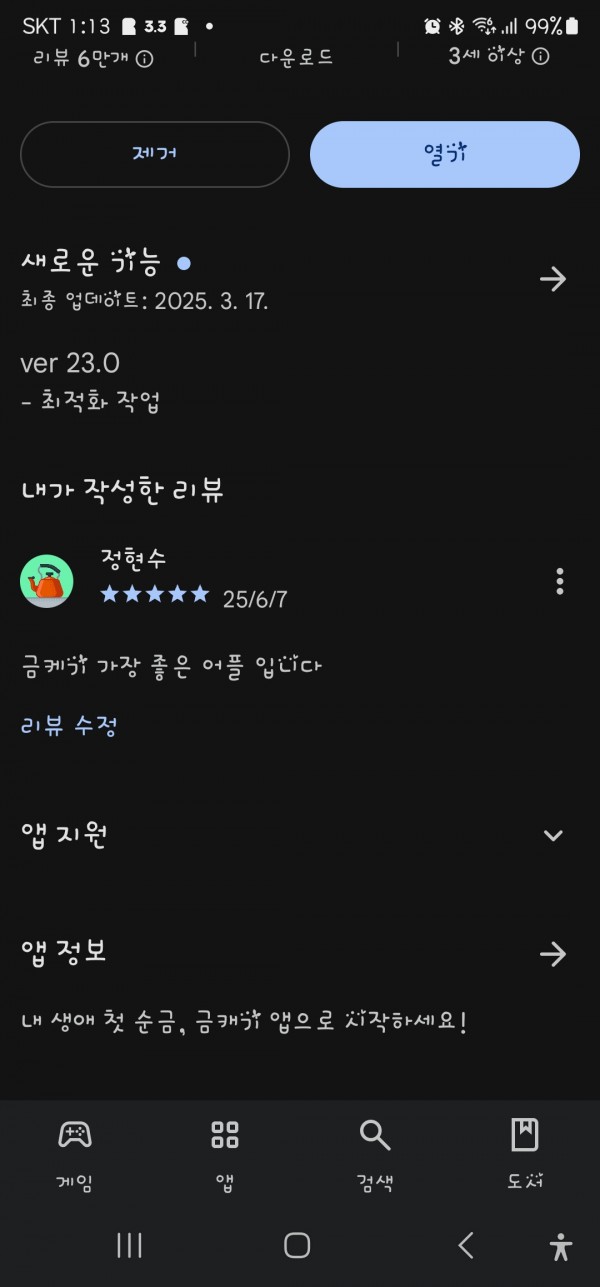Open the 앱 정보 details arrow

tap(553, 954)
